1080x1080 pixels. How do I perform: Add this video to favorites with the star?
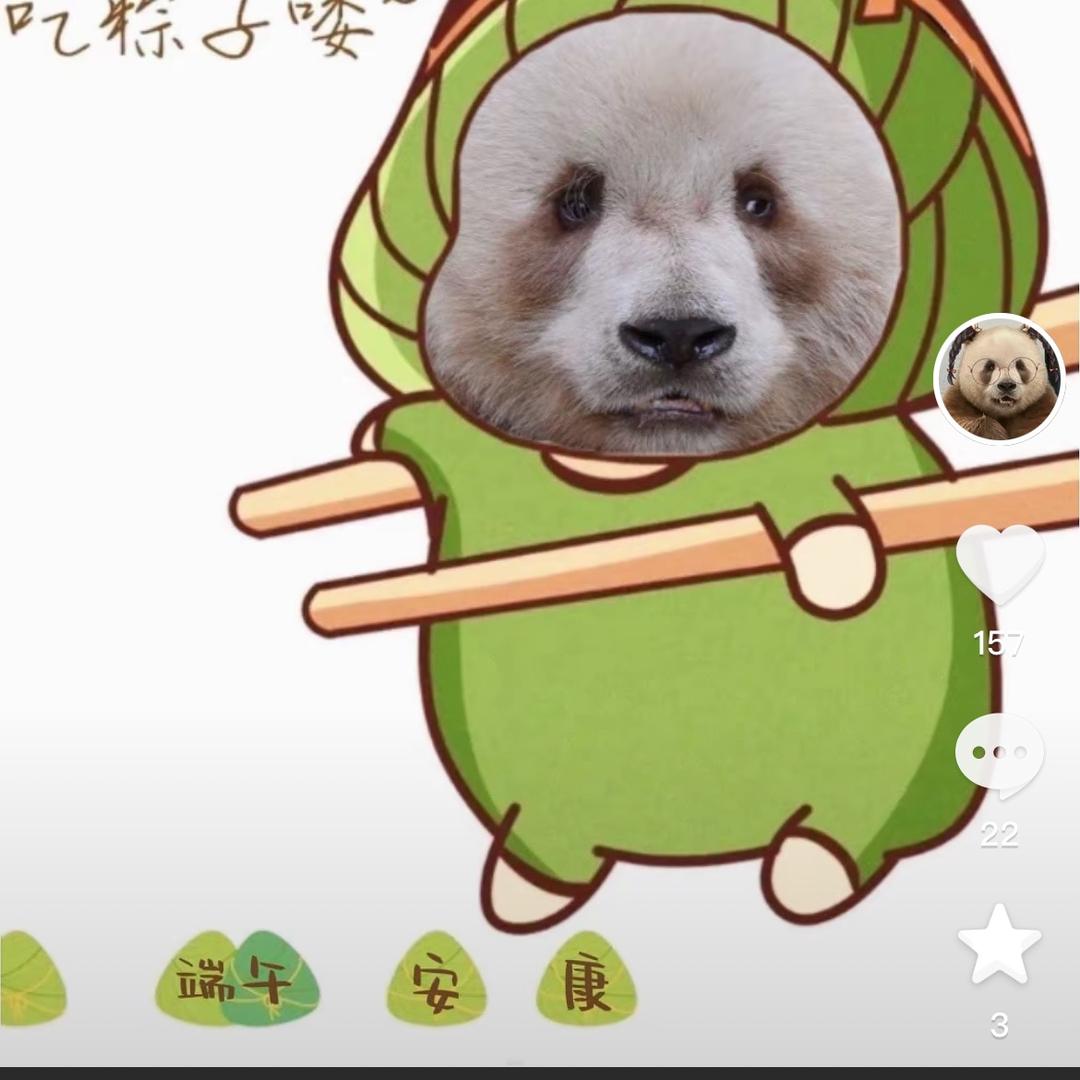pos(999,945)
